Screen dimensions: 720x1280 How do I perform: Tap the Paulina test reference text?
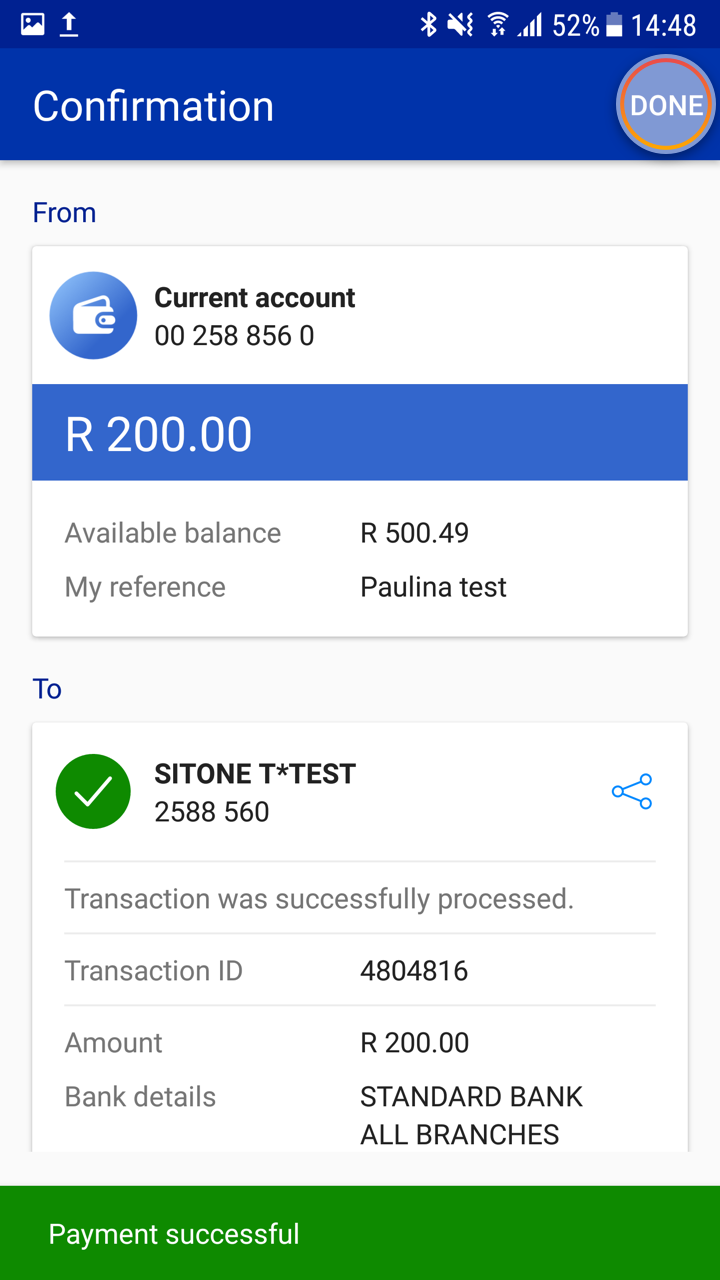pyautogui.click(x=433, y=587)
